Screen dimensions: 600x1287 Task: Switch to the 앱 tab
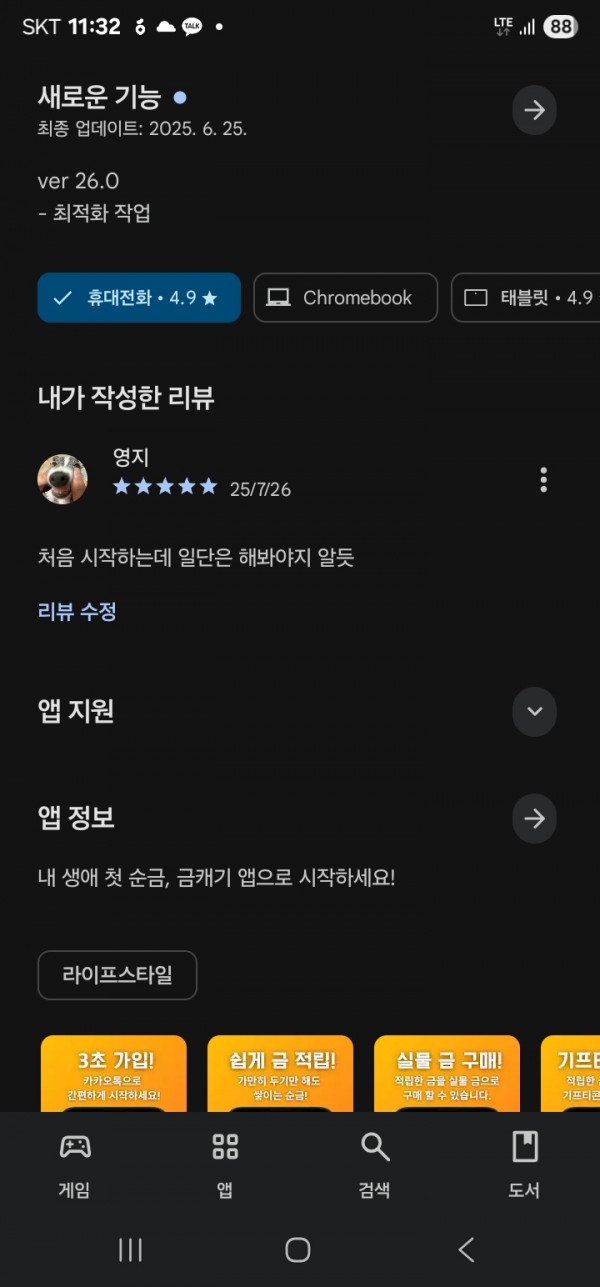pos(225,1164)
